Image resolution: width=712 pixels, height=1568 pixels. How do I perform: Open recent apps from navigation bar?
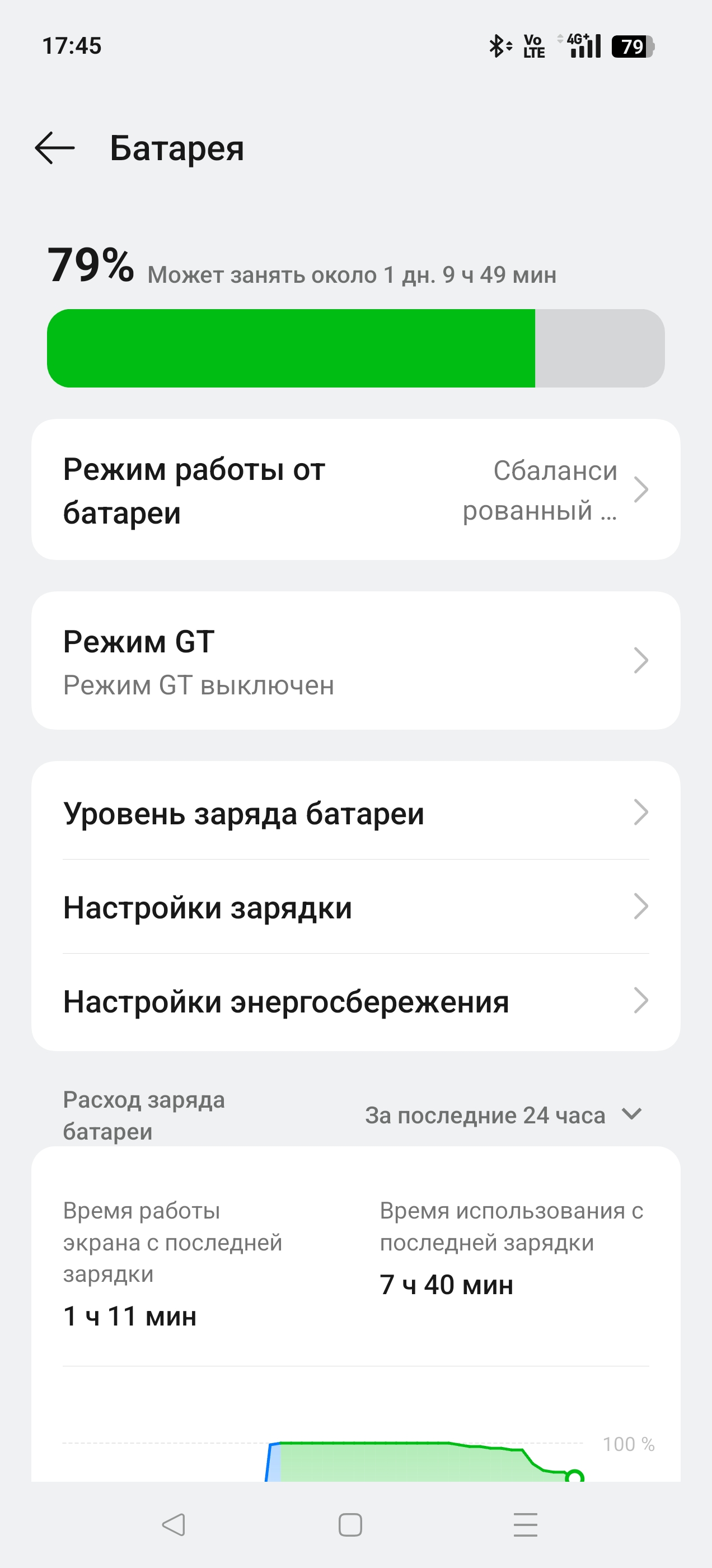[525, 1525]
